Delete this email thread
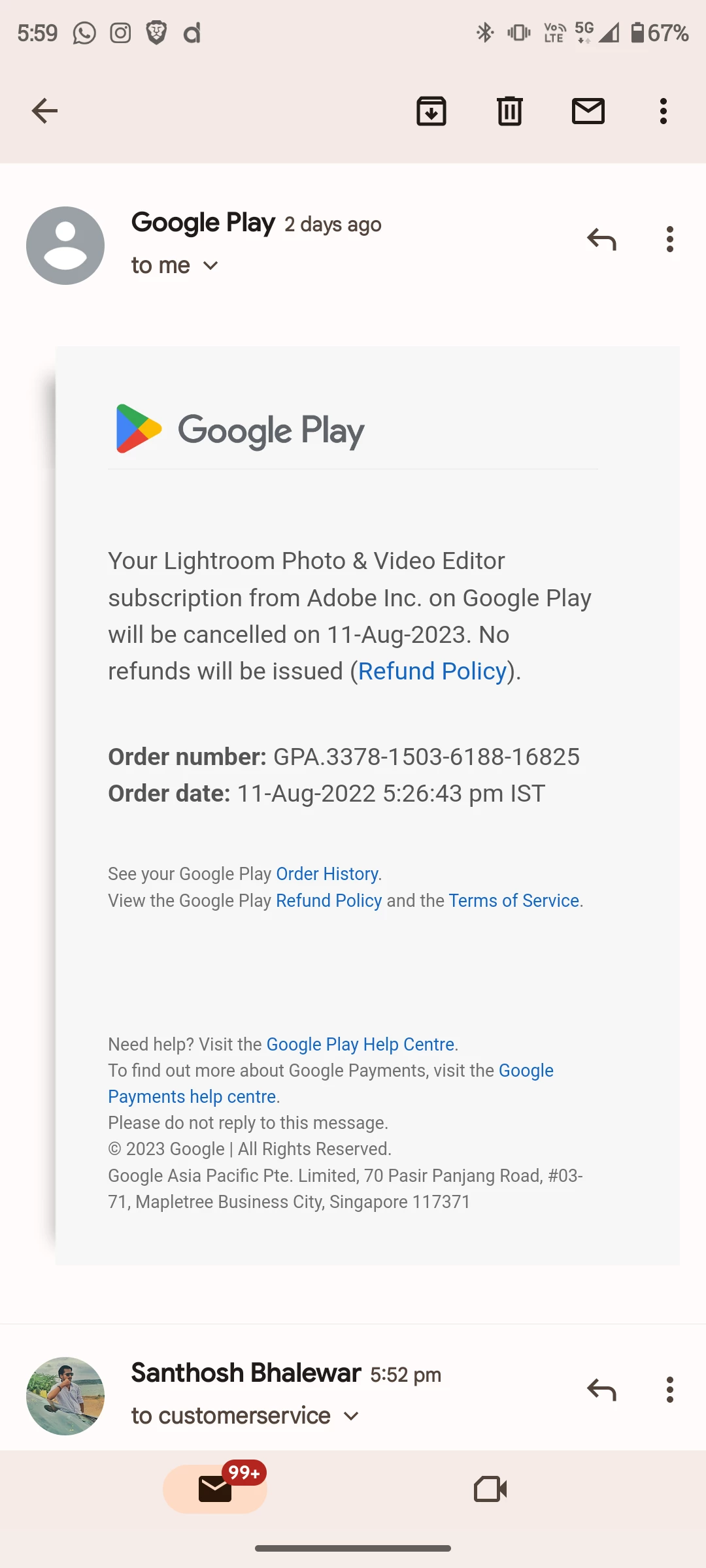Screen dimensions: 706x1568 [509, 111]
